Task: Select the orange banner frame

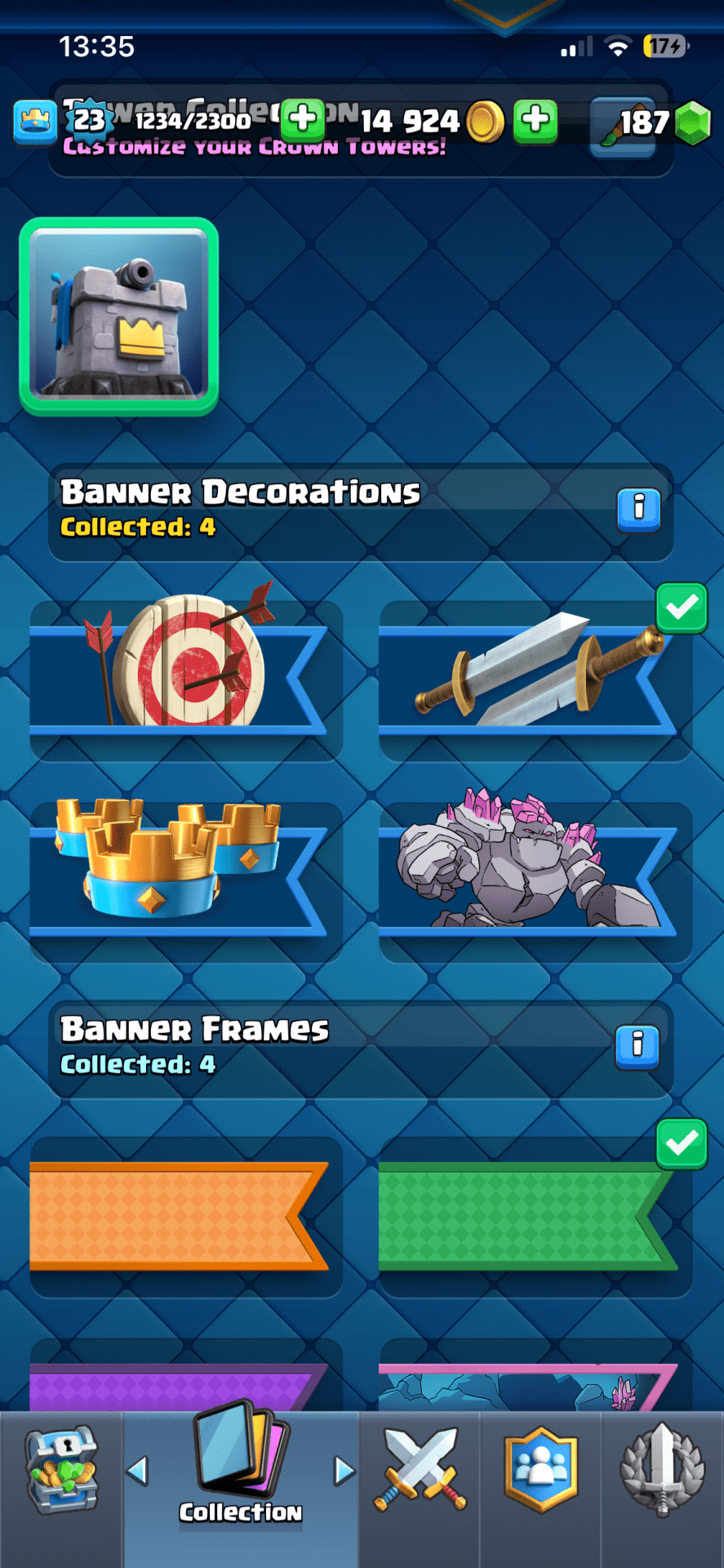Action: pos(184,1215)
